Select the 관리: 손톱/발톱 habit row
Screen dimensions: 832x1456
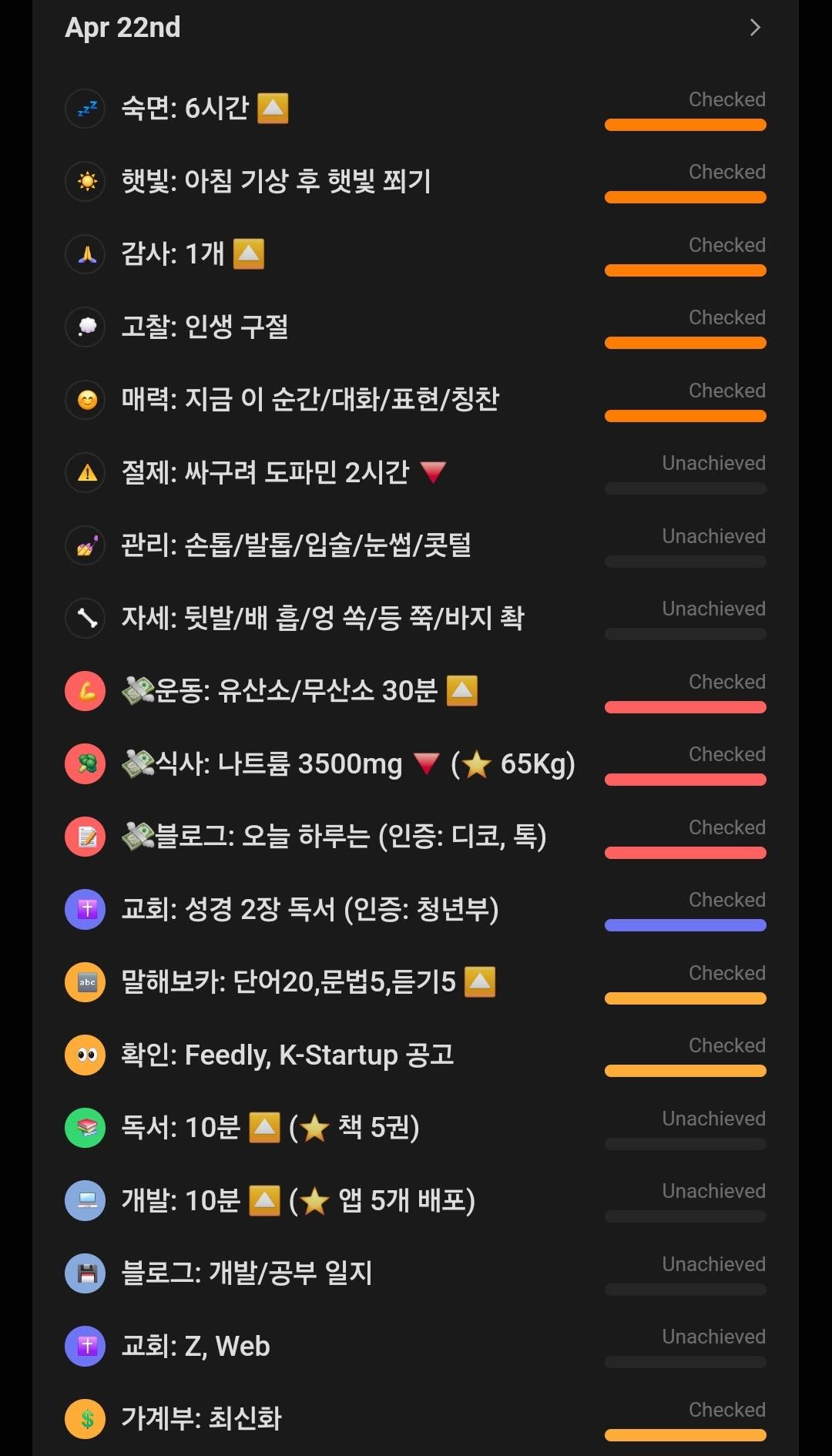click(296, 545)
